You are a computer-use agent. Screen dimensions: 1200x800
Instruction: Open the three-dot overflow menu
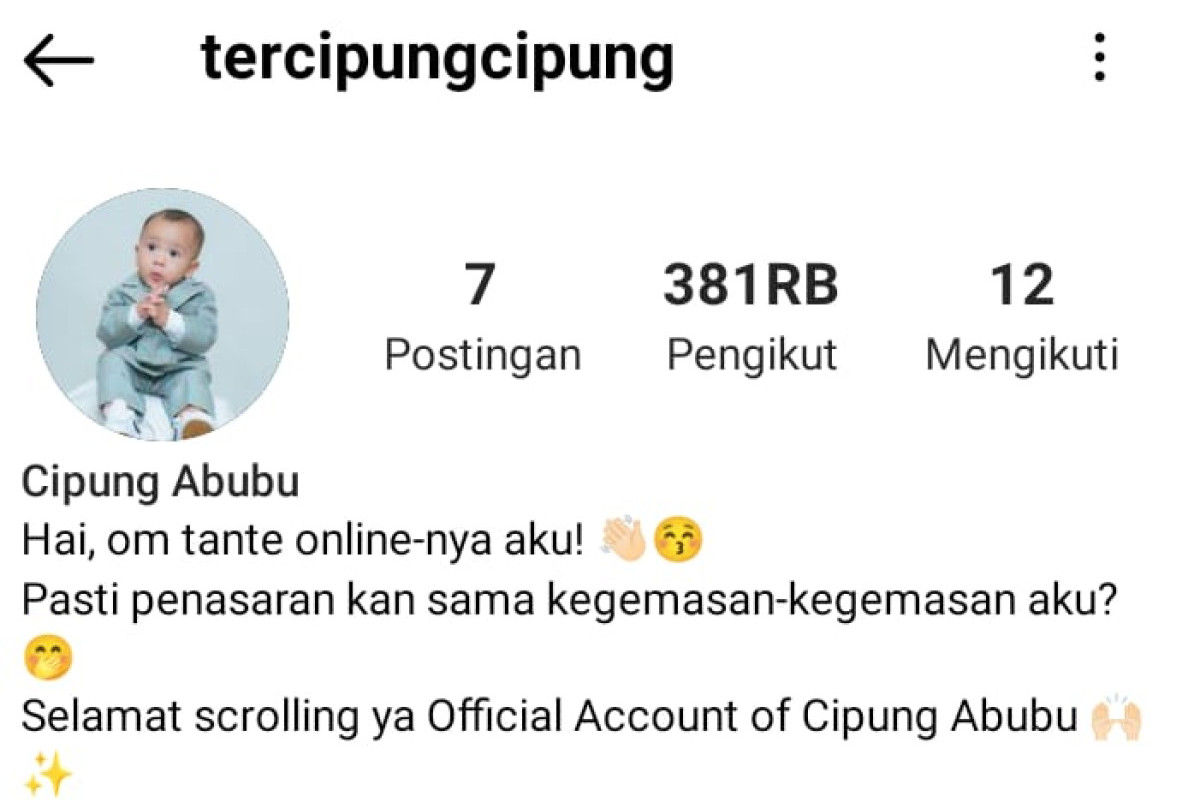[x=1099, y=58]
